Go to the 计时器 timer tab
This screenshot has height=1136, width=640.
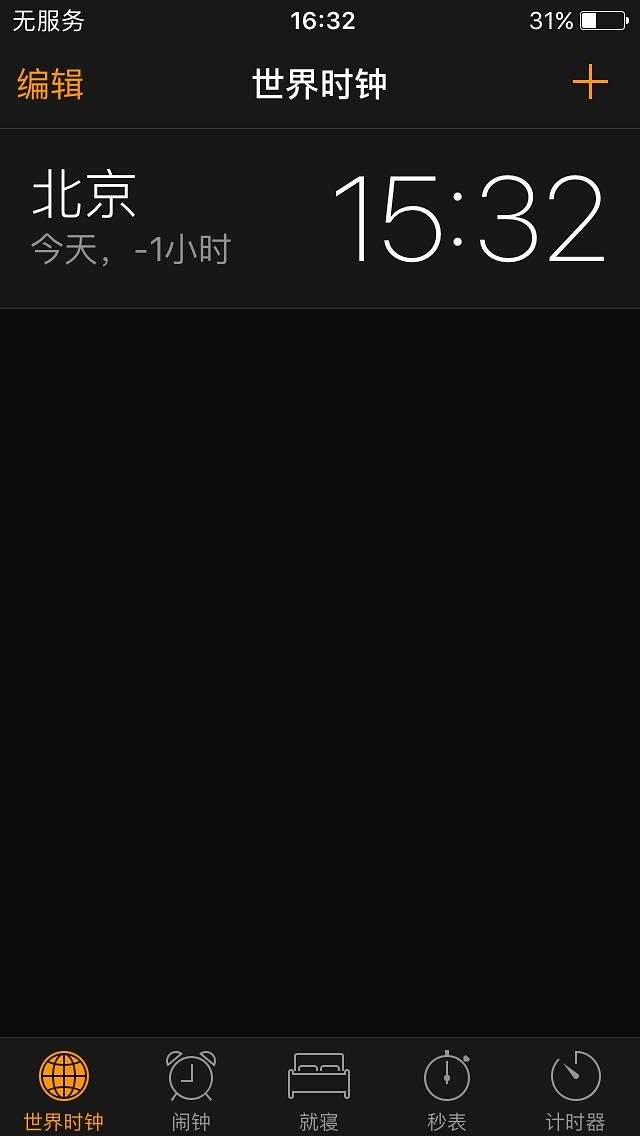(575, 1088)
